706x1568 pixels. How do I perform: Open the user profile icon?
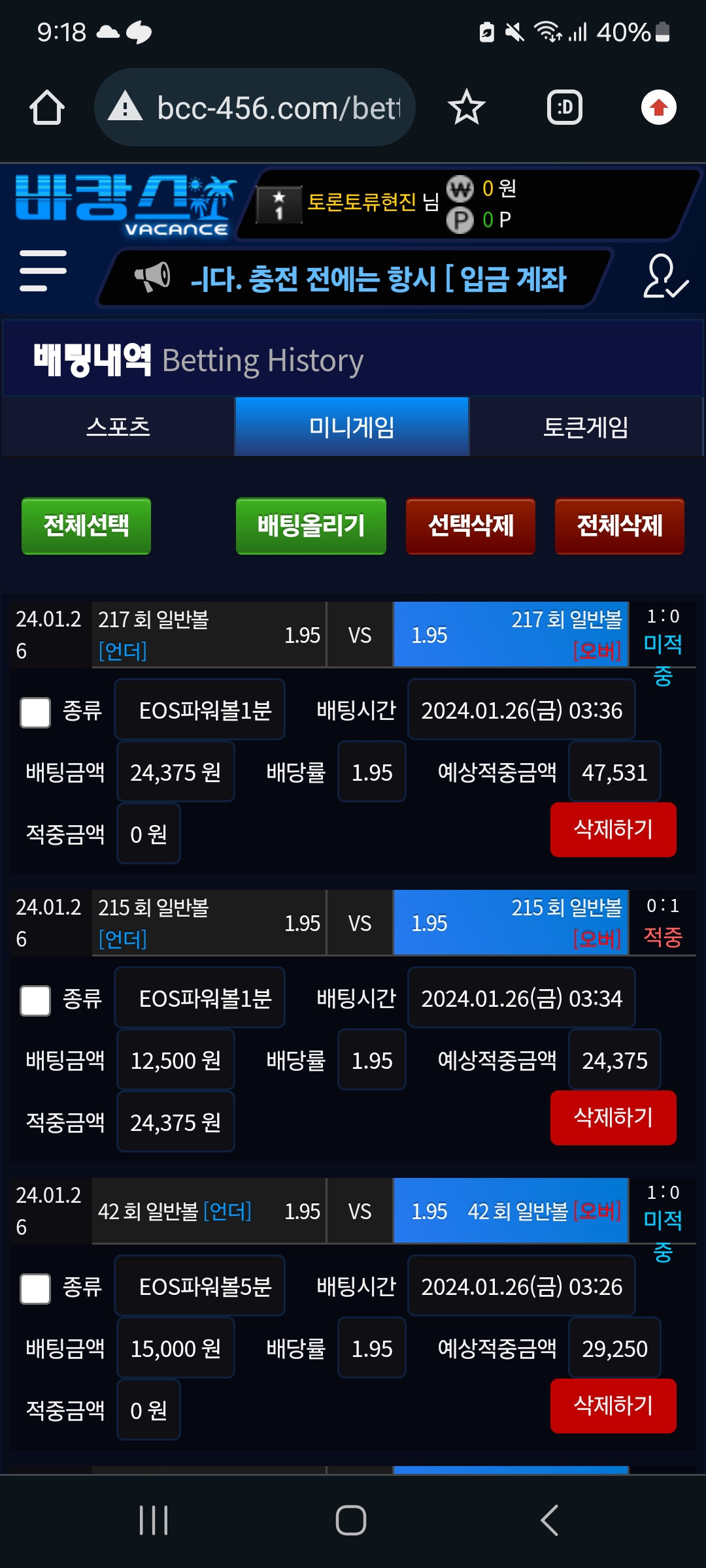point(665,277)
